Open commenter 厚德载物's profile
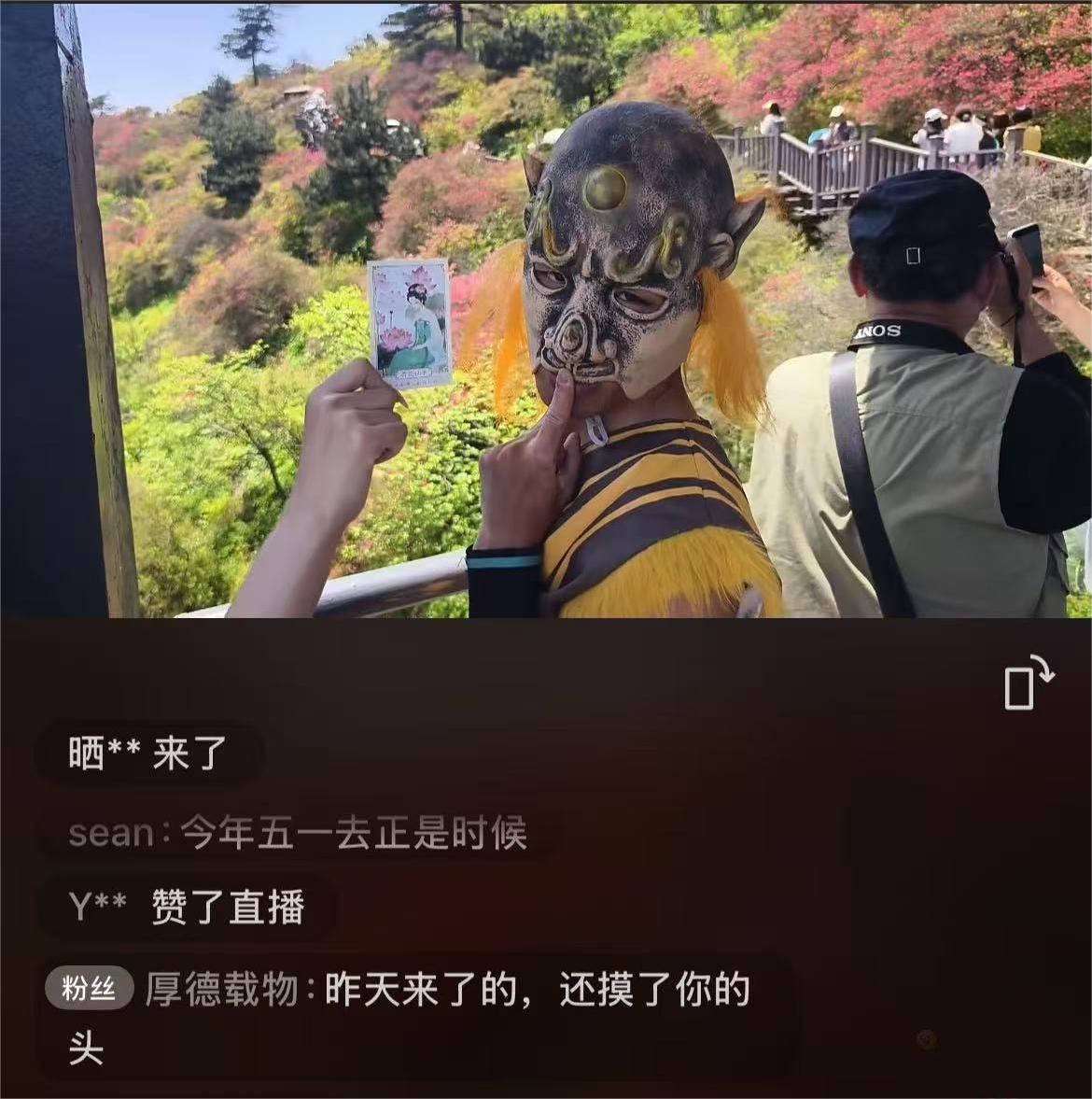1092x1099 pixels. click(x=221, y=990)
